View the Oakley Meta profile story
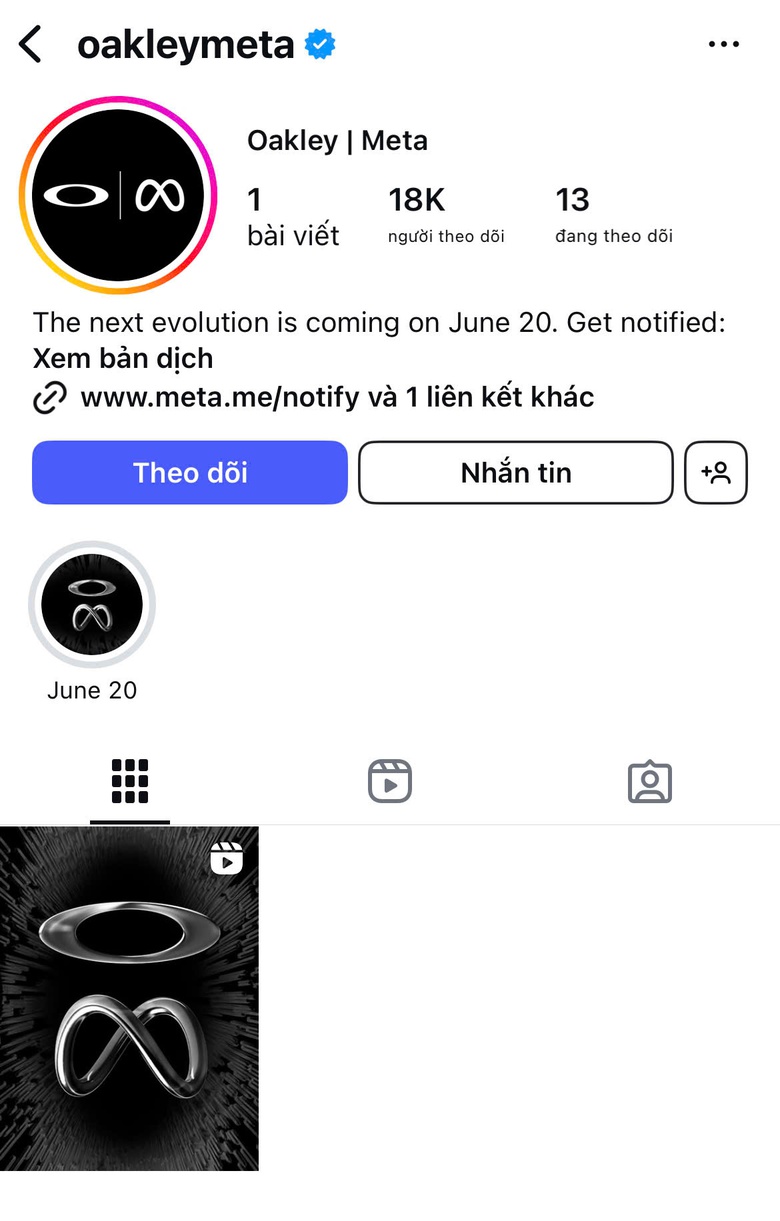This screenshot has width=780, height=1221. (118, 195)
